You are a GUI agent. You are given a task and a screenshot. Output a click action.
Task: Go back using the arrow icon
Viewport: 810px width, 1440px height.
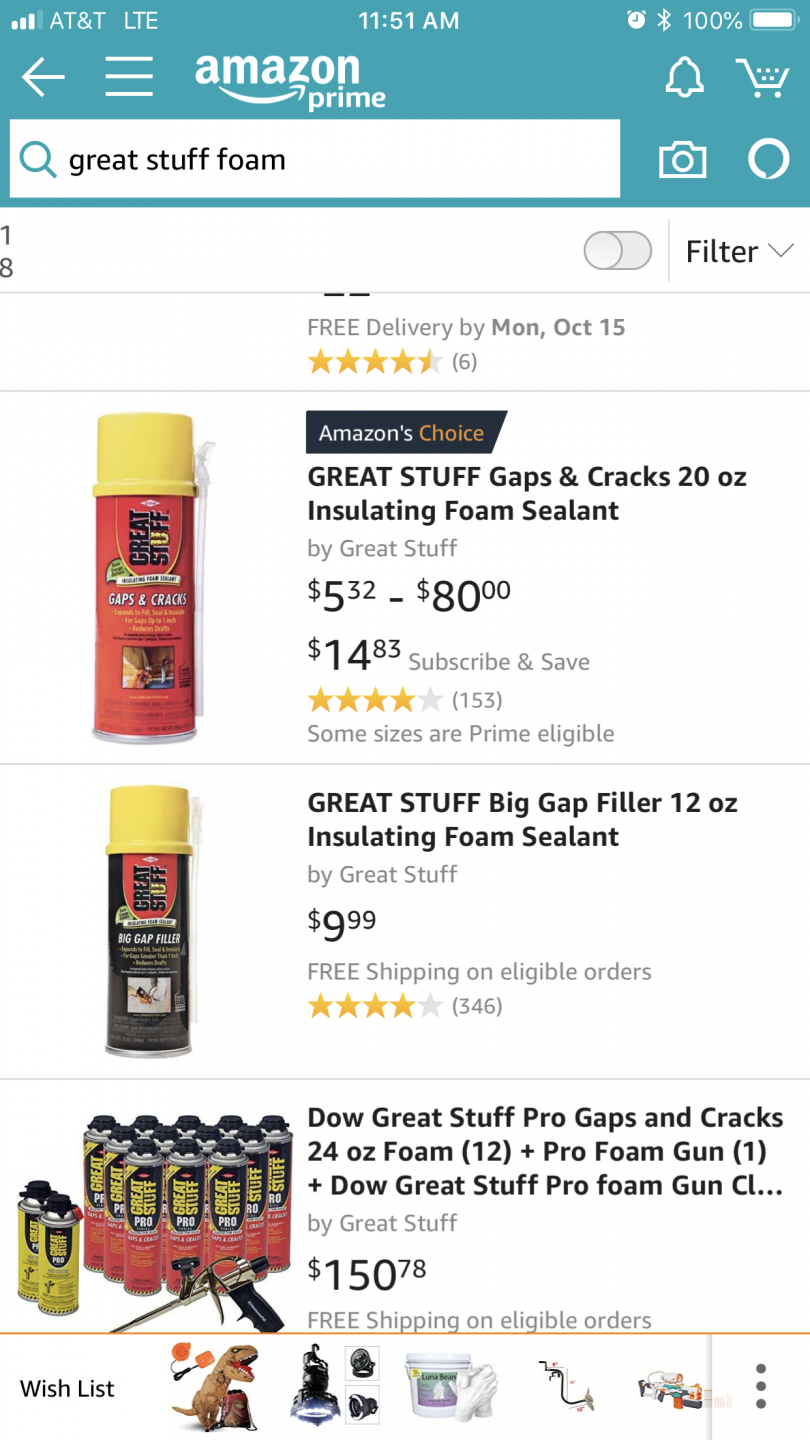point(43,78)
